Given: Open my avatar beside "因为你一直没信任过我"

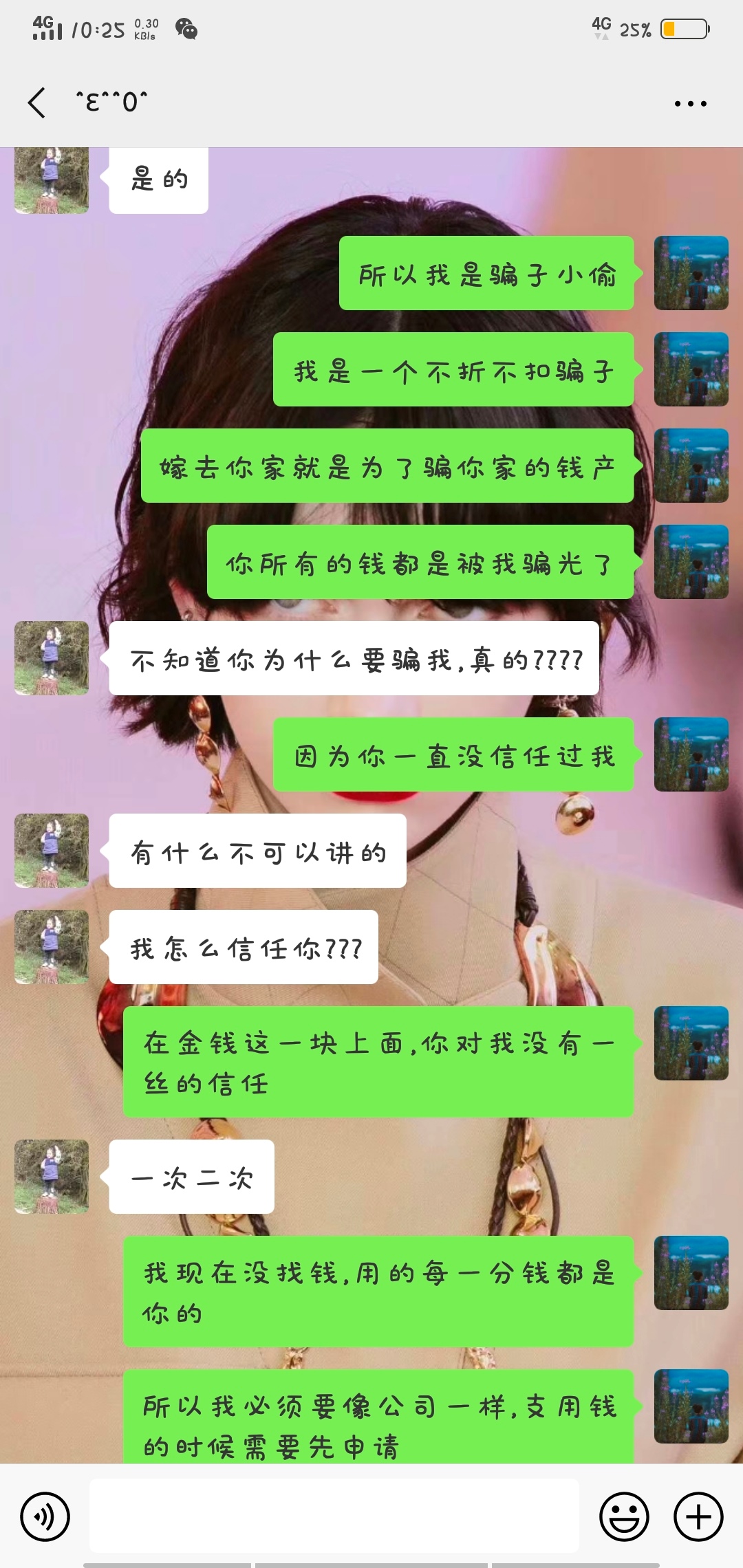Looking at the screenshot, I should (x=691, y=754).
